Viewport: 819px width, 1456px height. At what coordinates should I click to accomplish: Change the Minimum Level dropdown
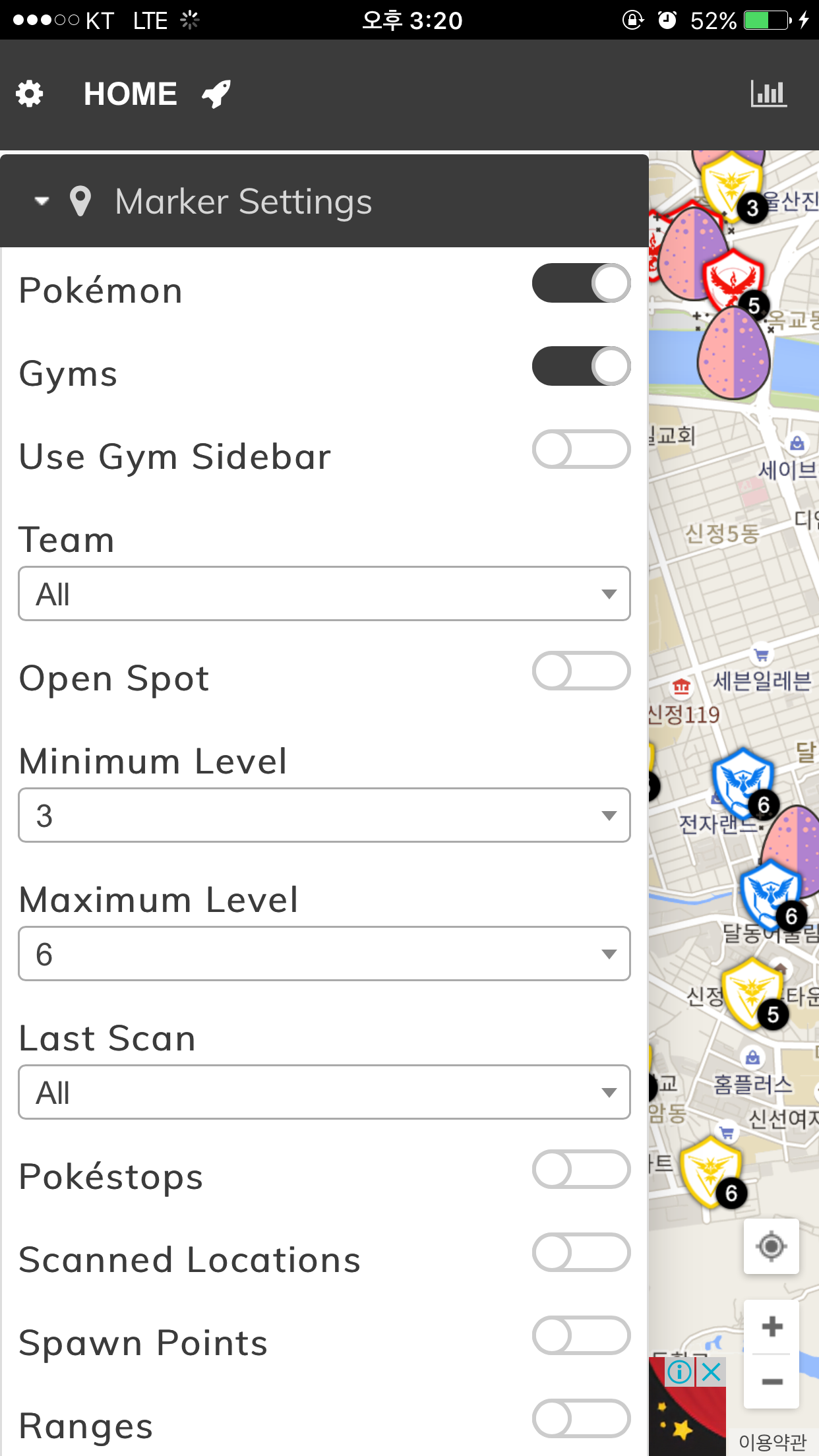click(x=324, y=815)
